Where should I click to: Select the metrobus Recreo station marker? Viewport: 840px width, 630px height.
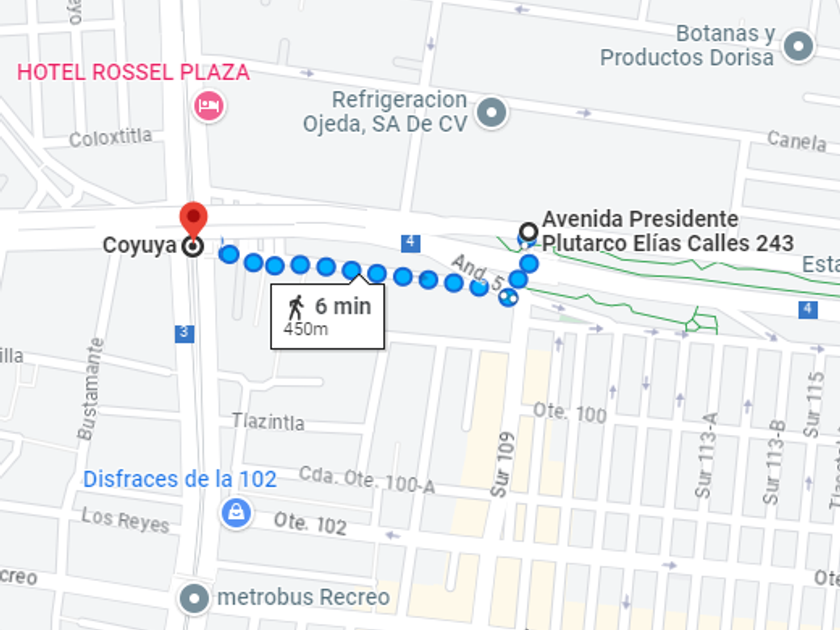193,598
